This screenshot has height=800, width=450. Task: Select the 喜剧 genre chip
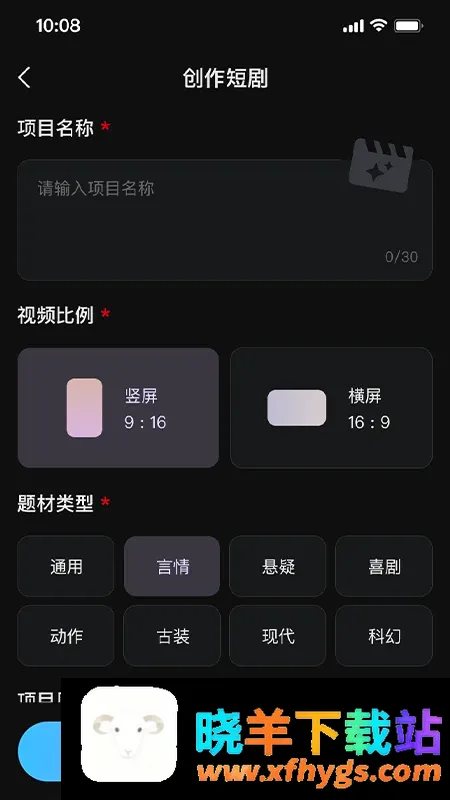click(x=384, y=566)
